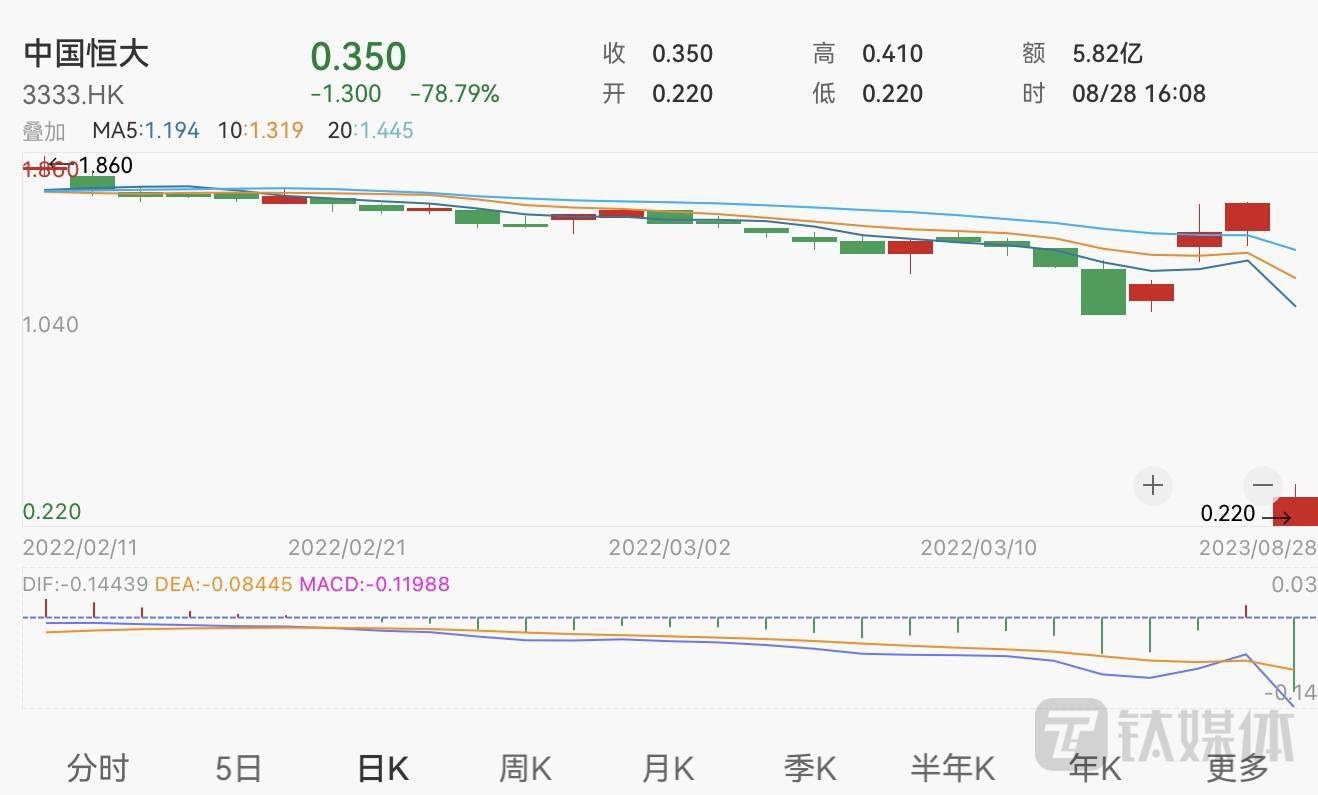Open the 年K yearly chart
1318x795 pixels.
[1094, 768]
